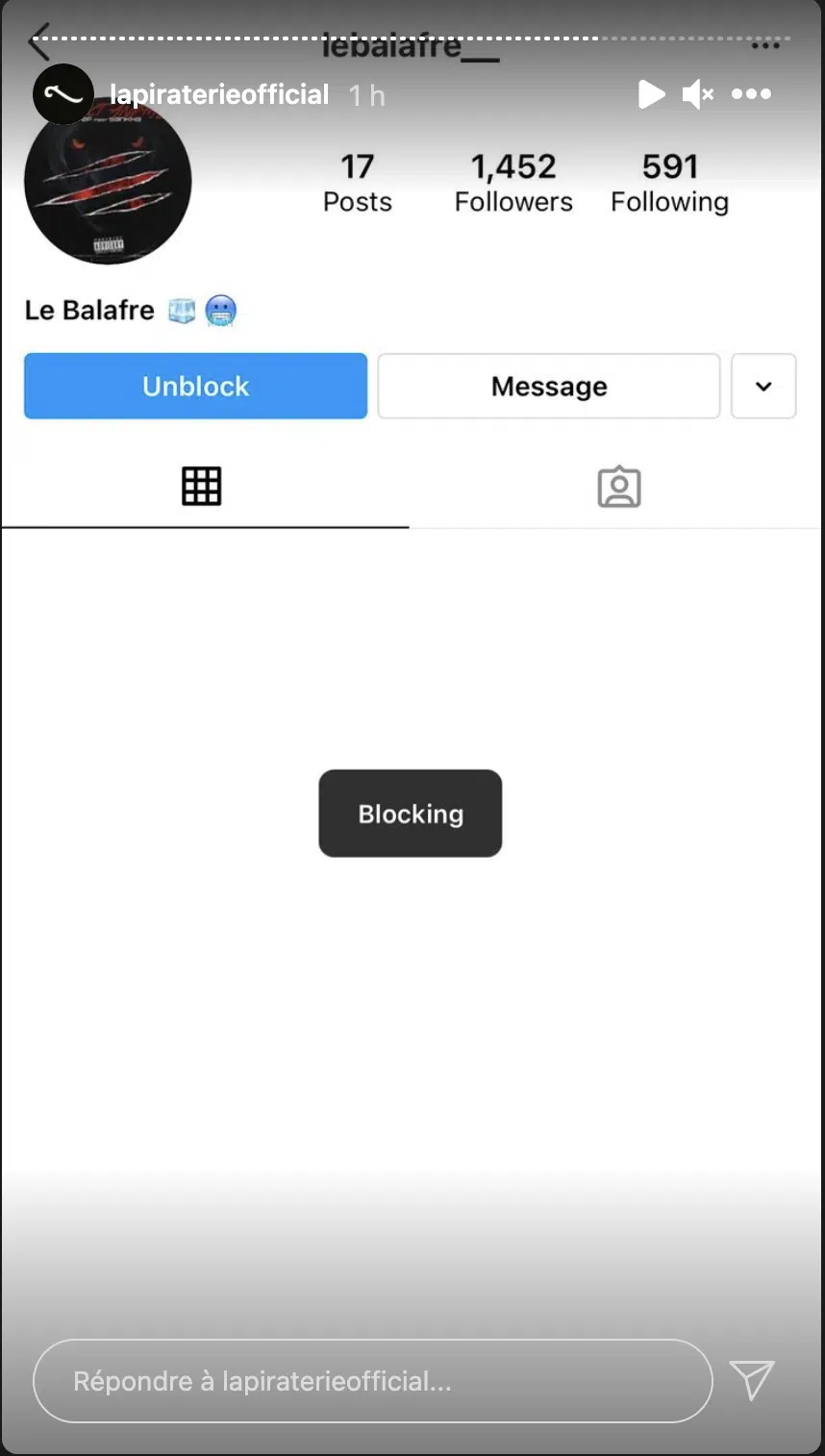Open the story's more options menu
Screen dimensions: 825x1456
click(x=751, y=94)
